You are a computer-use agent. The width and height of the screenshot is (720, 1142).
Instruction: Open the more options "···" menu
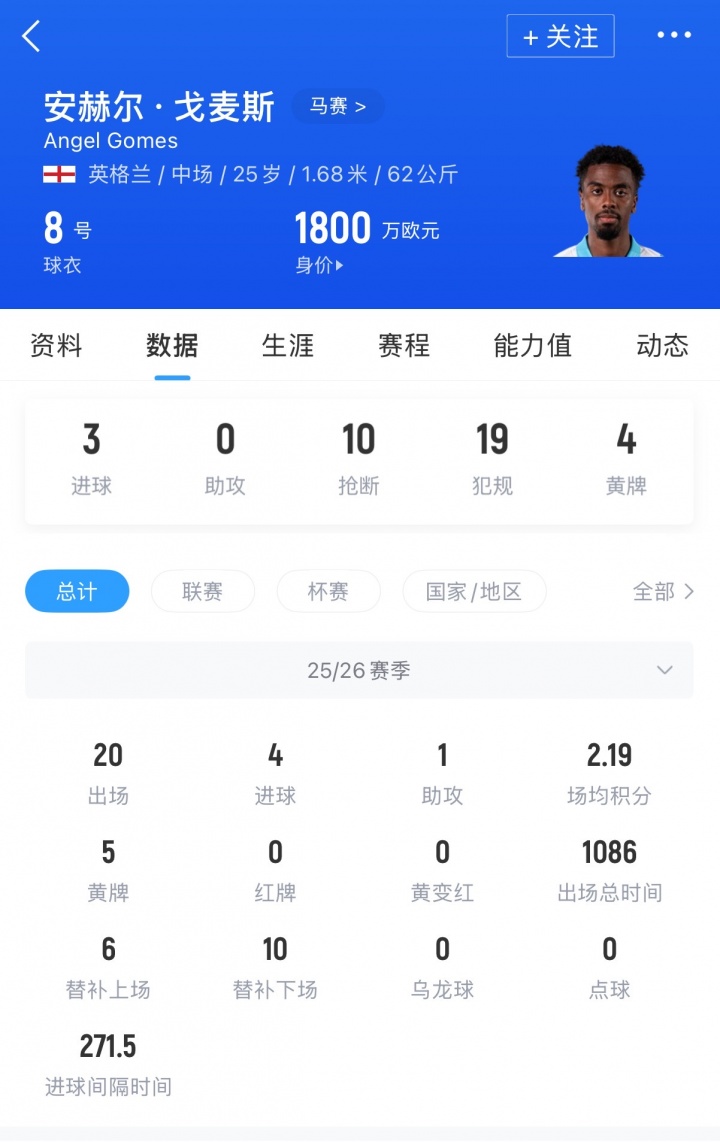[675, 36]
